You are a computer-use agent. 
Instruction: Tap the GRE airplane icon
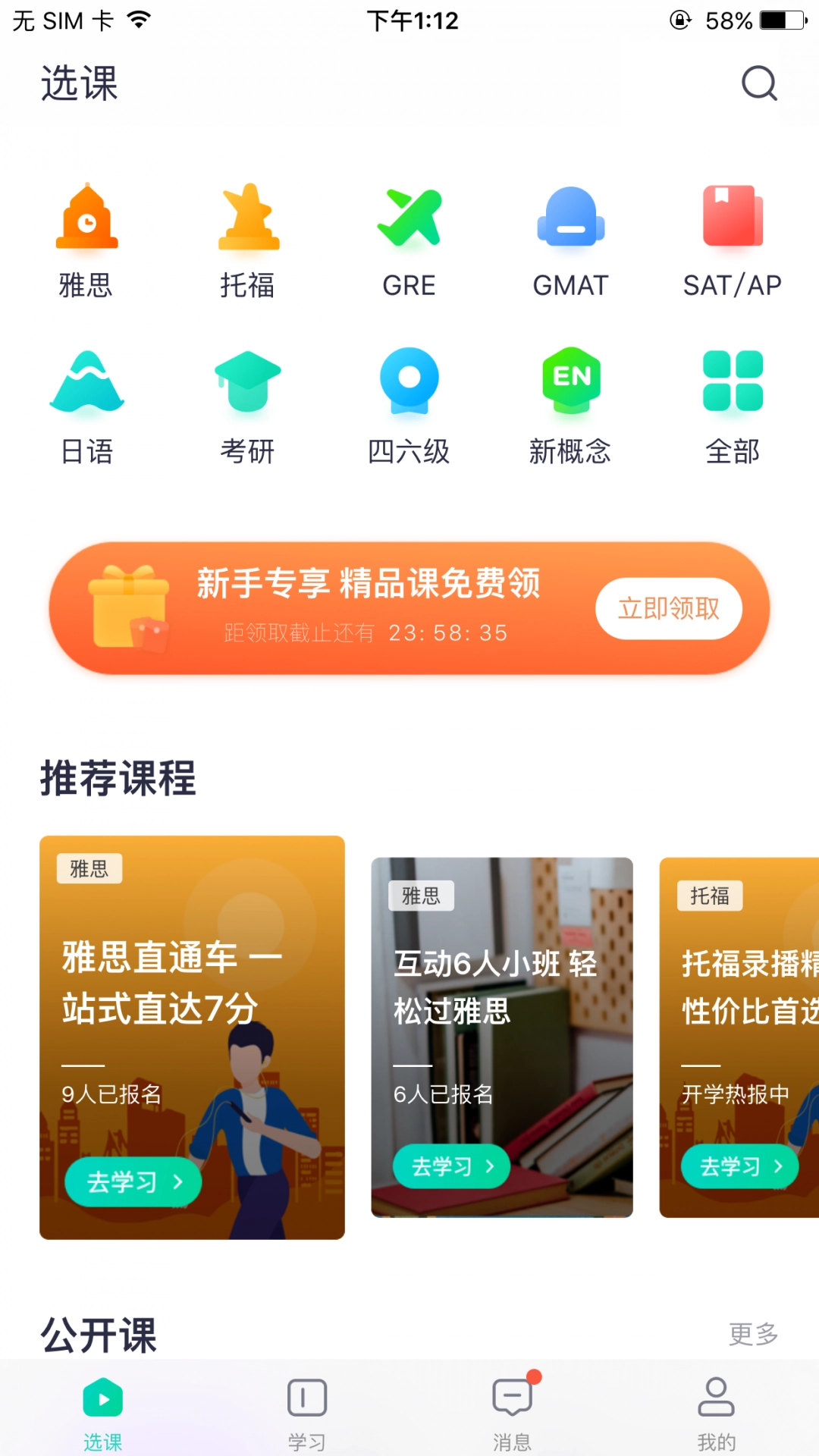409,220
